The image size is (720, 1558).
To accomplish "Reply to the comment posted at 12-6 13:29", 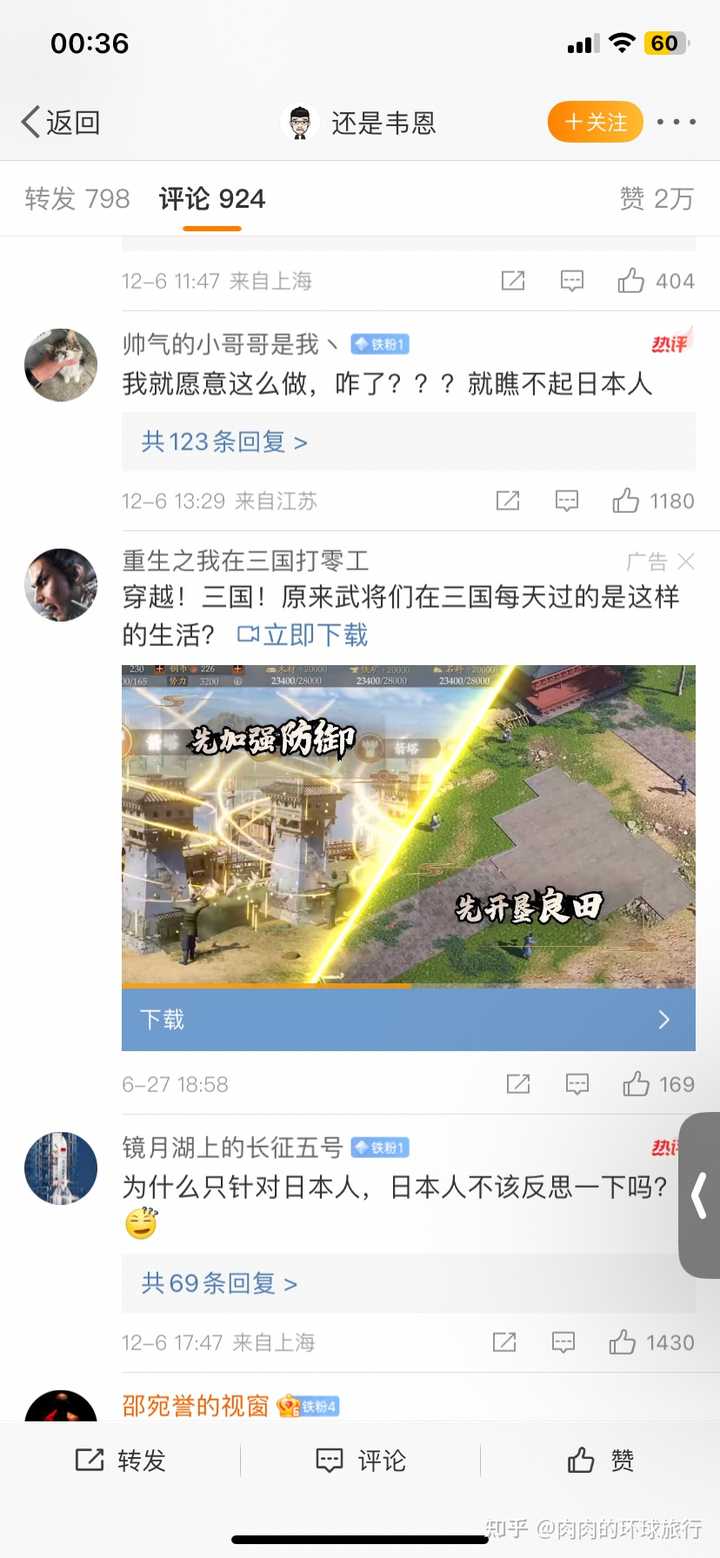I will (x=567, y=501).
